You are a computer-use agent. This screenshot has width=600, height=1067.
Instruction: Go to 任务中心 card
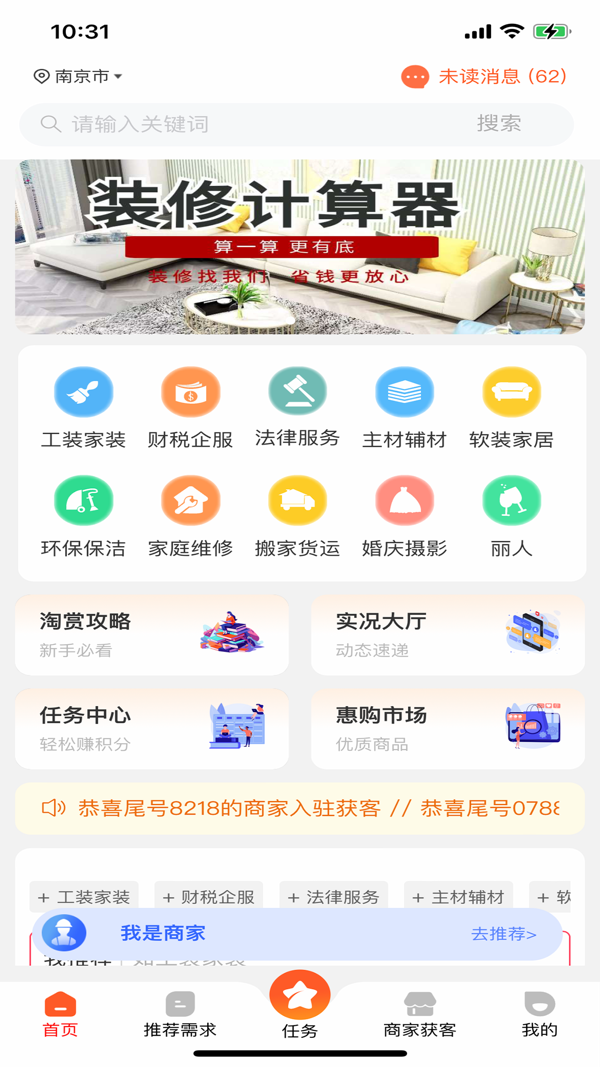[x=152, y=729]
